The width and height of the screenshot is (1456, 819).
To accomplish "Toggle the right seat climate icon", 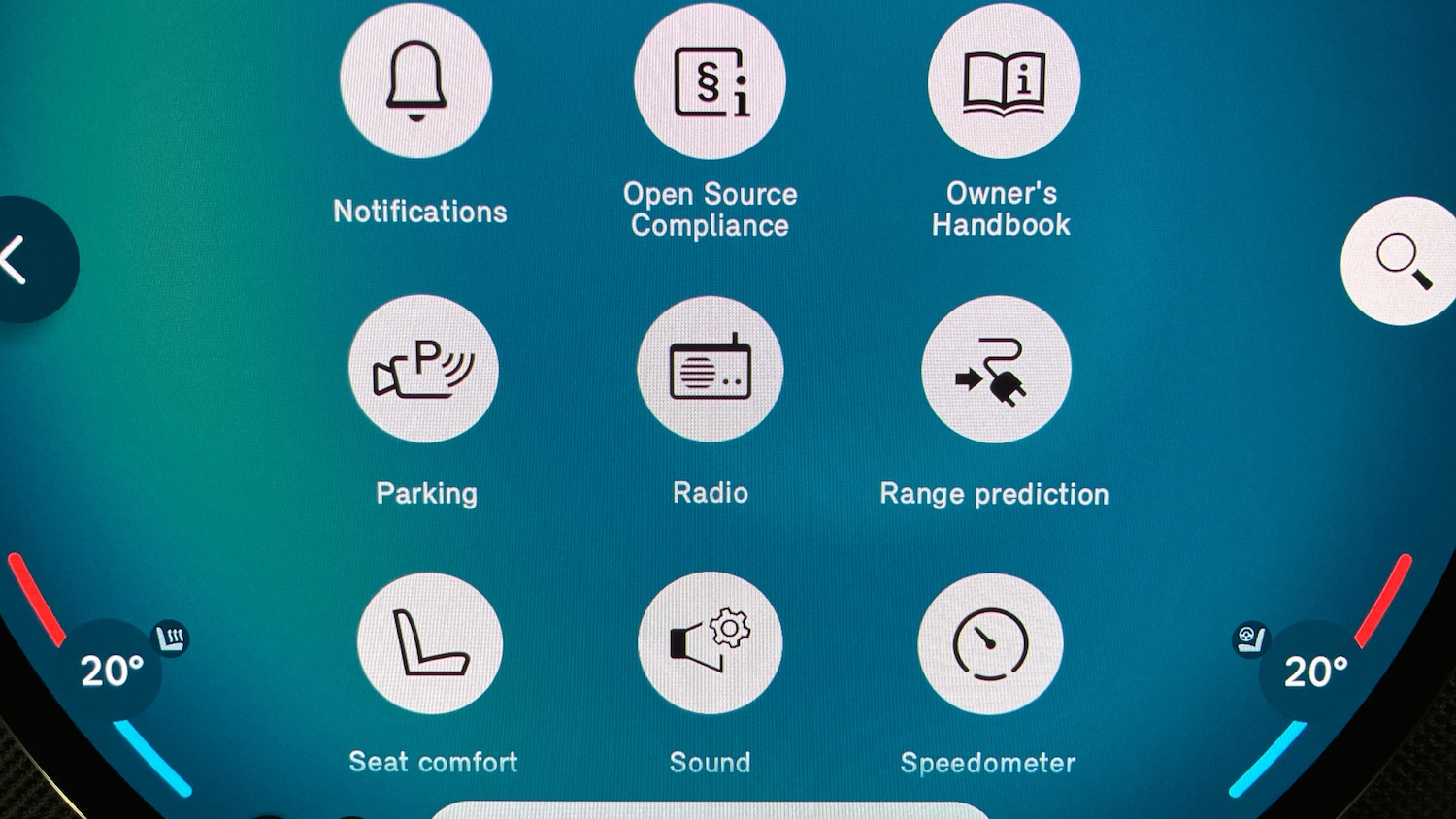I will (1250, 639).
